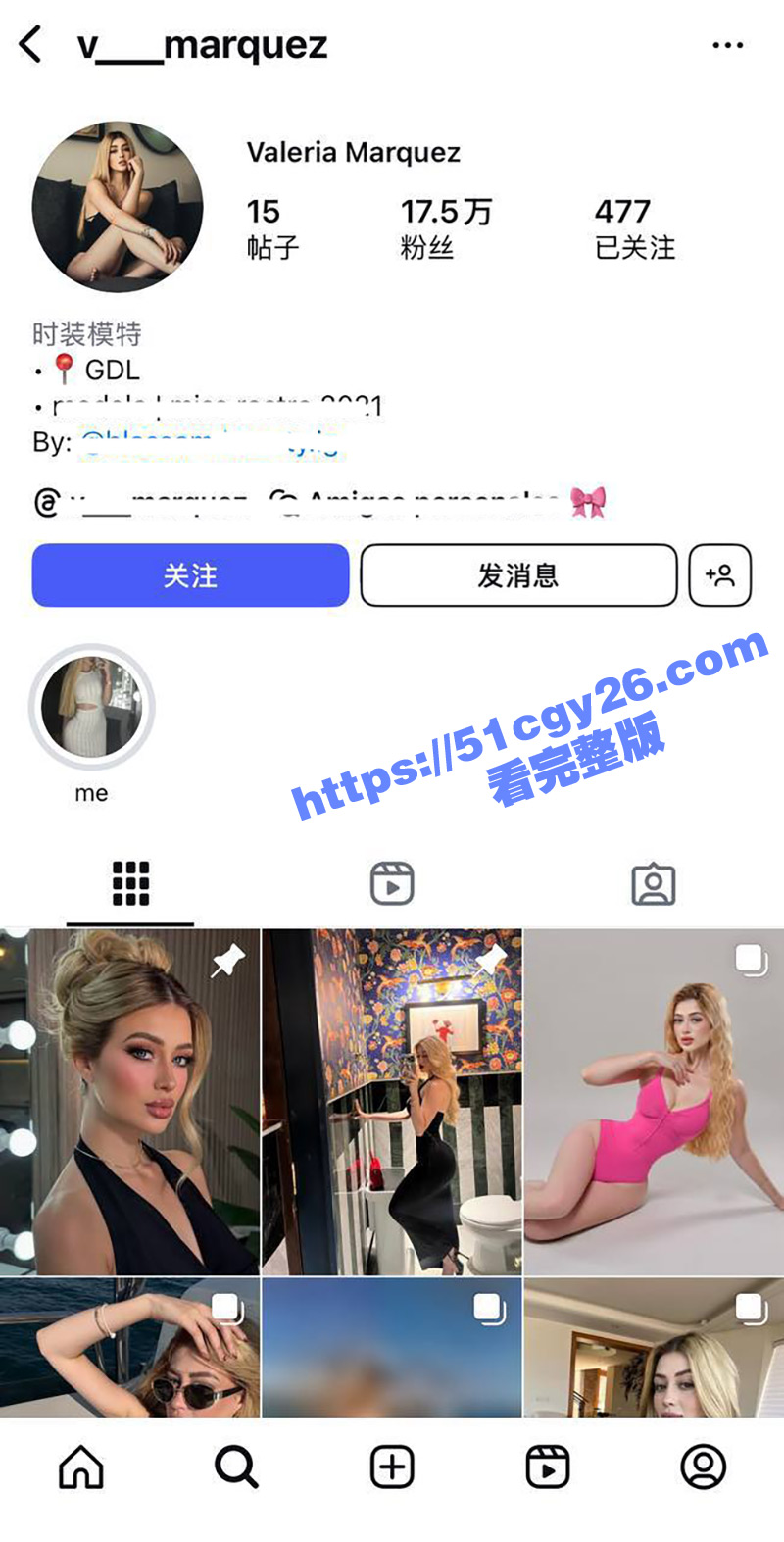784x1542 pixels.
Task: Open the three-dot overflow menu
Action: pyautogui.click(x=727, y=45)
